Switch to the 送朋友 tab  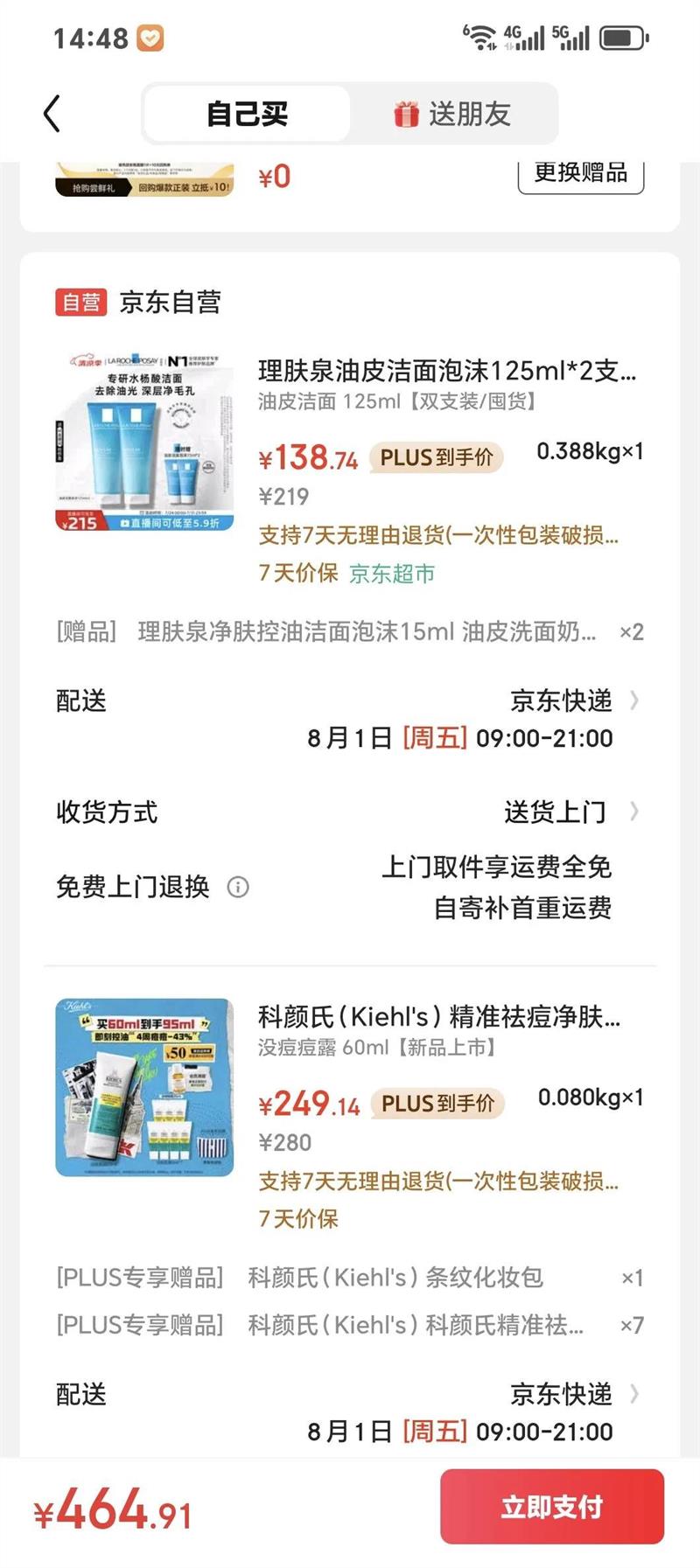pos(452,114)
